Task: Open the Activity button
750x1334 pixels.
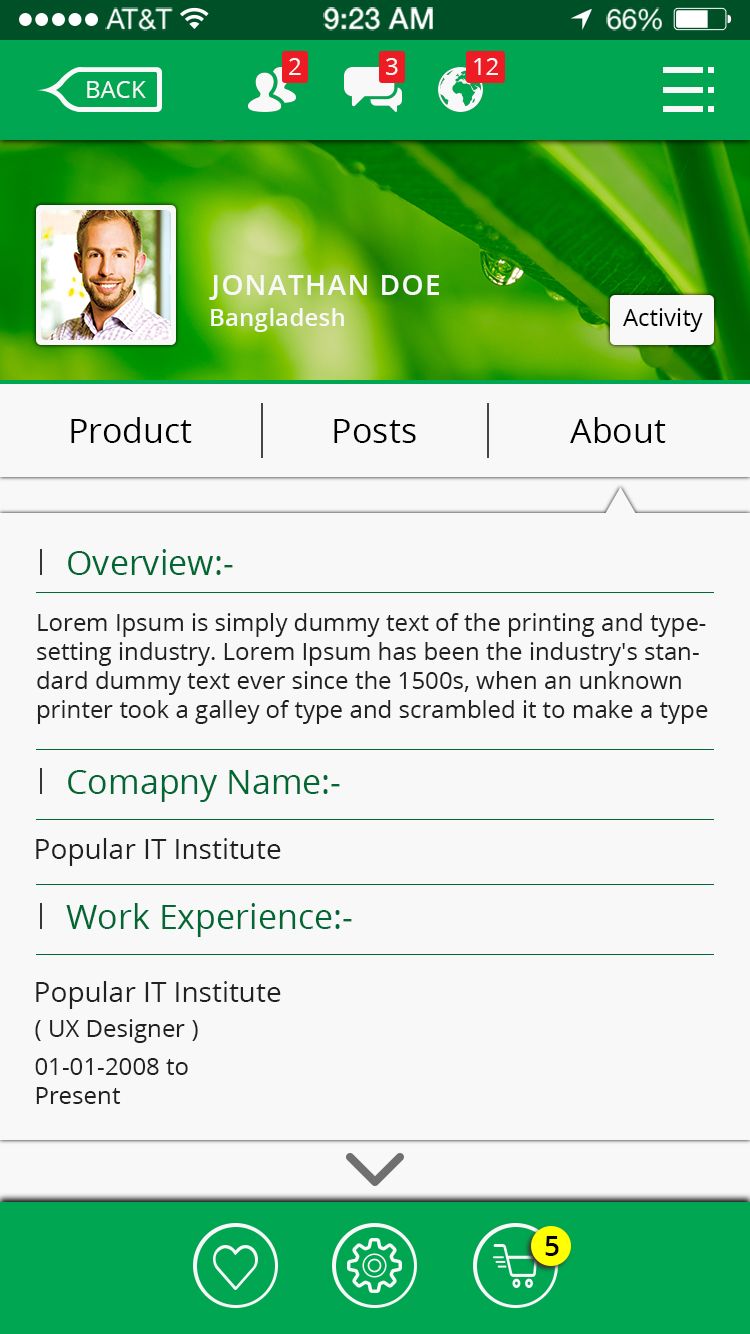Action: tap(662, 319)
